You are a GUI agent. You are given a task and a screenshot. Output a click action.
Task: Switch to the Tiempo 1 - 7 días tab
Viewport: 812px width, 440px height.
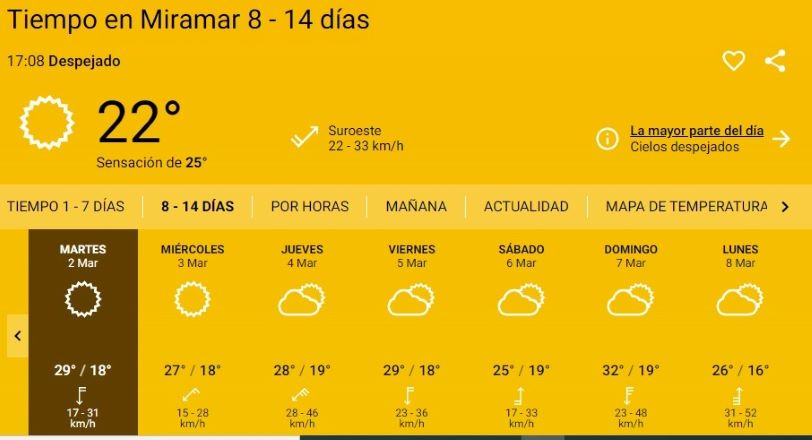pyautogui.click(x=66, y=206)
